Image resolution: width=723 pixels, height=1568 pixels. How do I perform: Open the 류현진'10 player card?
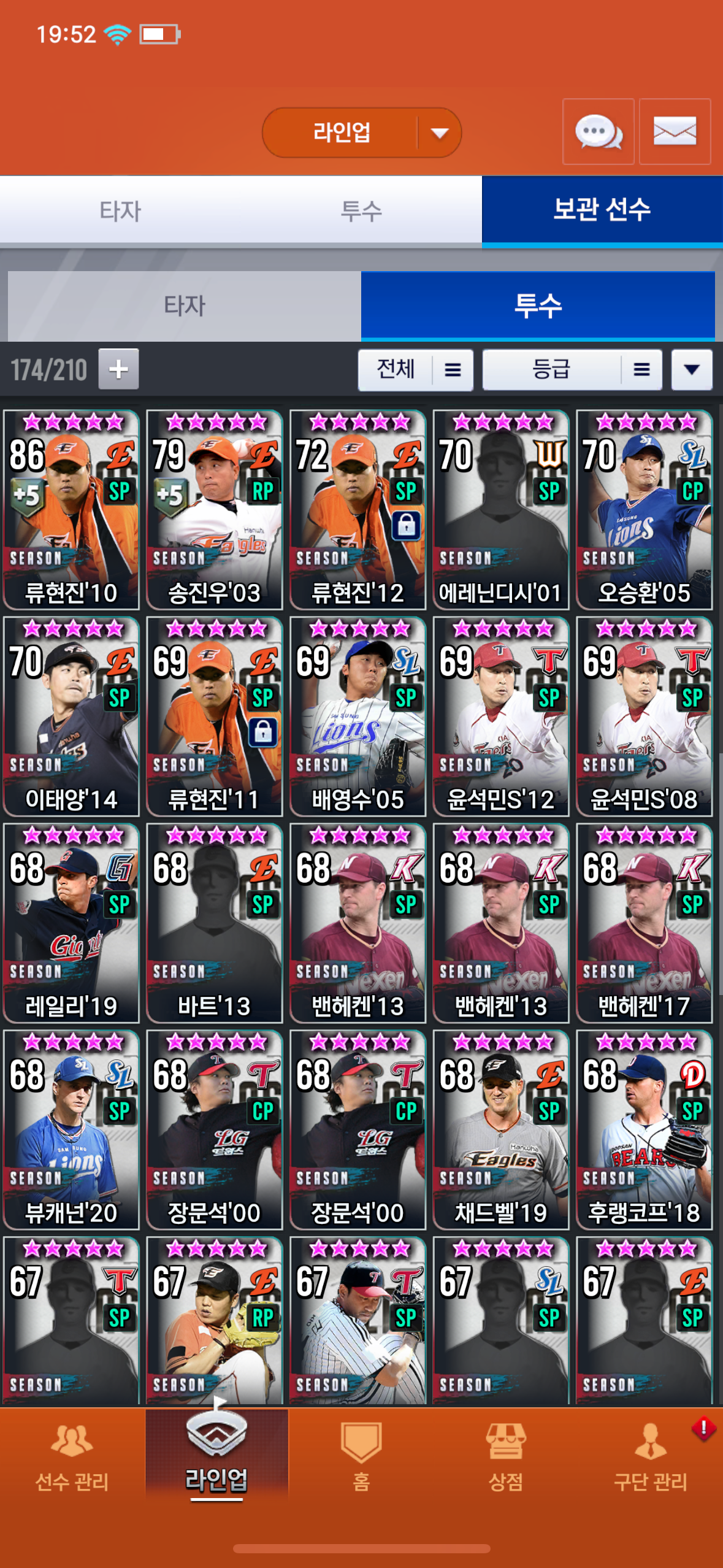[x=71, y=509]
